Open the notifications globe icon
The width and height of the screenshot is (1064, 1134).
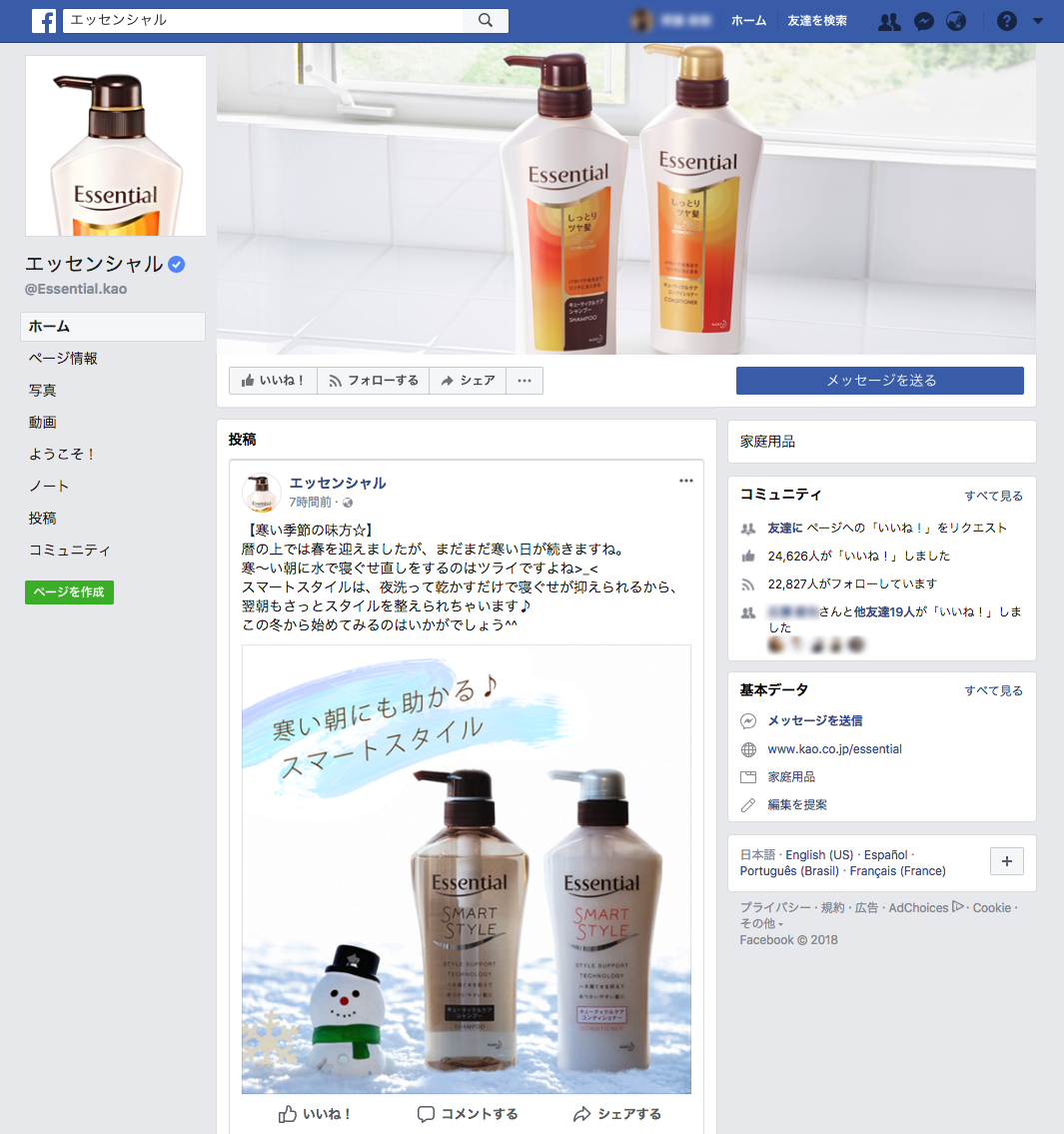[x=956, y=21]
